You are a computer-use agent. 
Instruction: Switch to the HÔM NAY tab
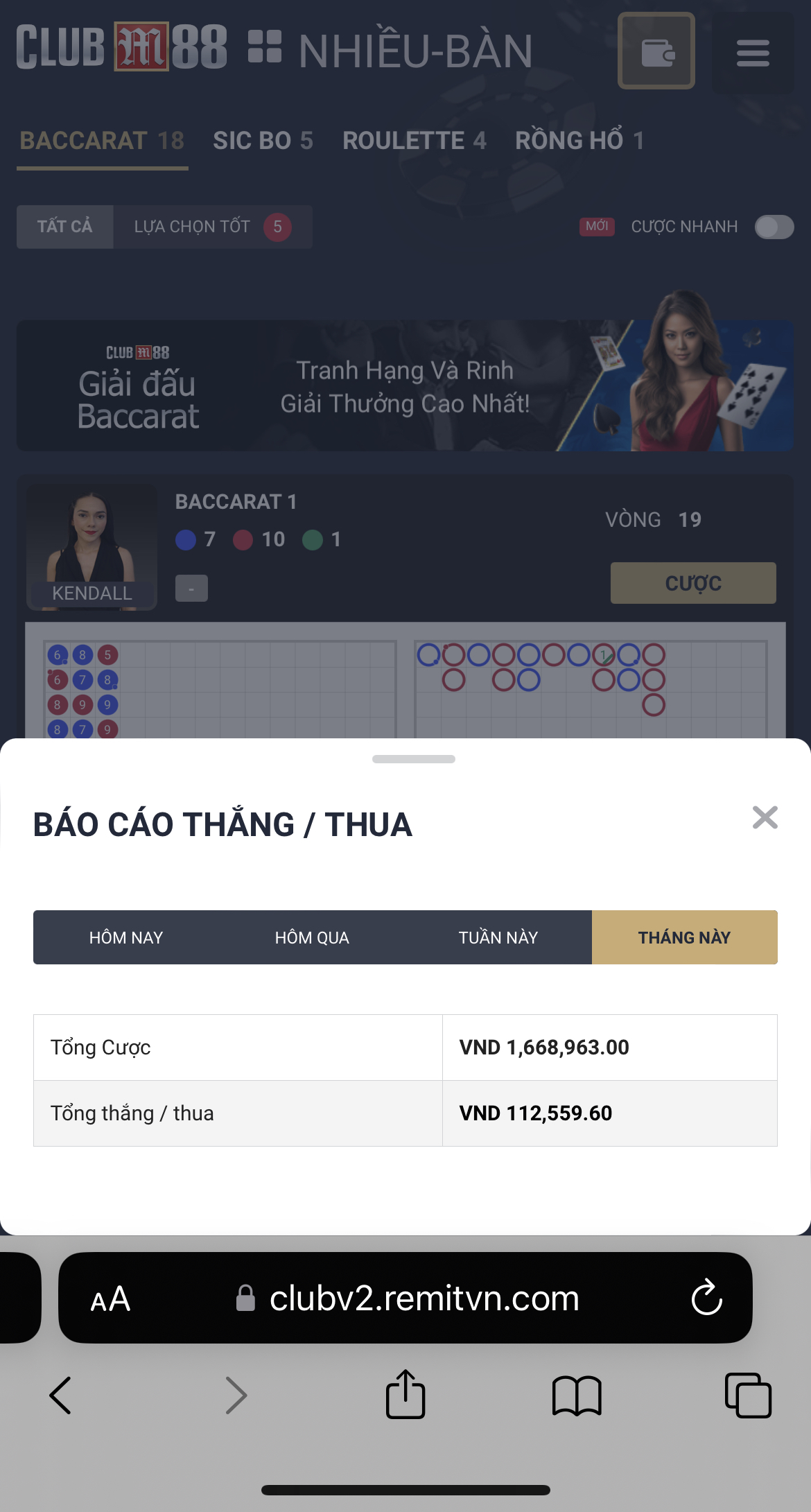(x=126, y=937)
